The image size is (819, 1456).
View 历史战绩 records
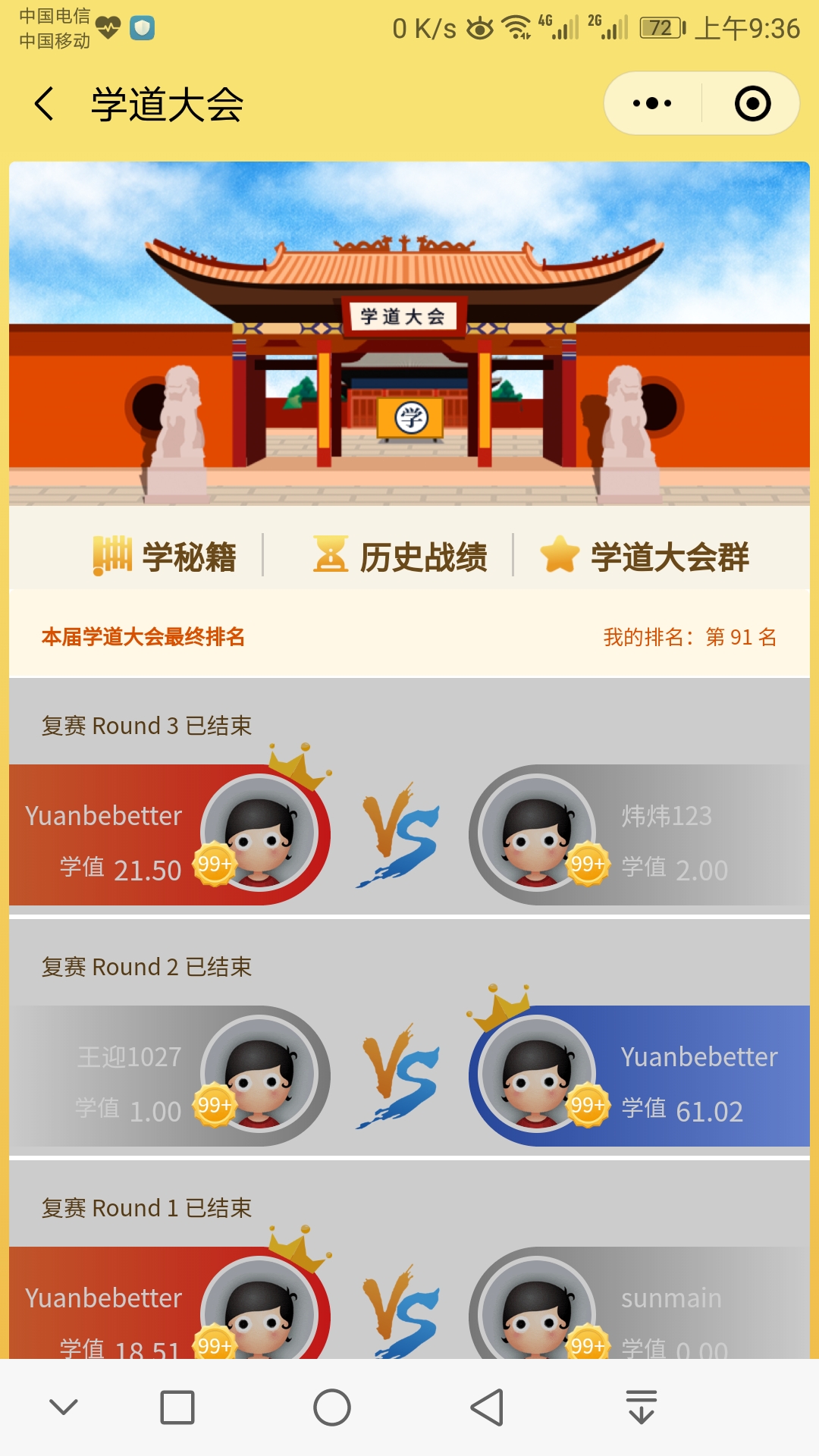400,557
